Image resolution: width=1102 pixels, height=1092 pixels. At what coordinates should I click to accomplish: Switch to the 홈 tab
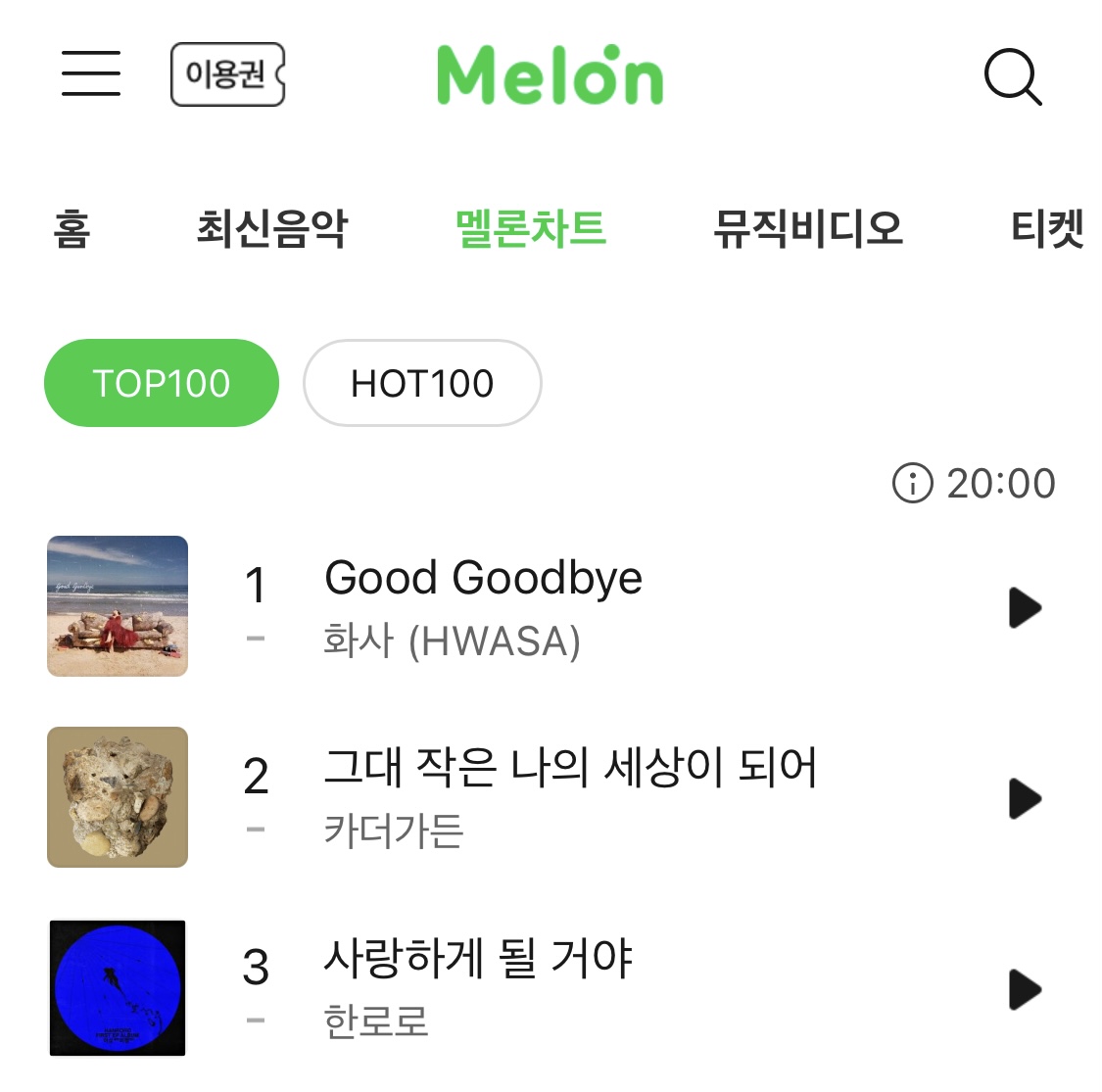72,229
